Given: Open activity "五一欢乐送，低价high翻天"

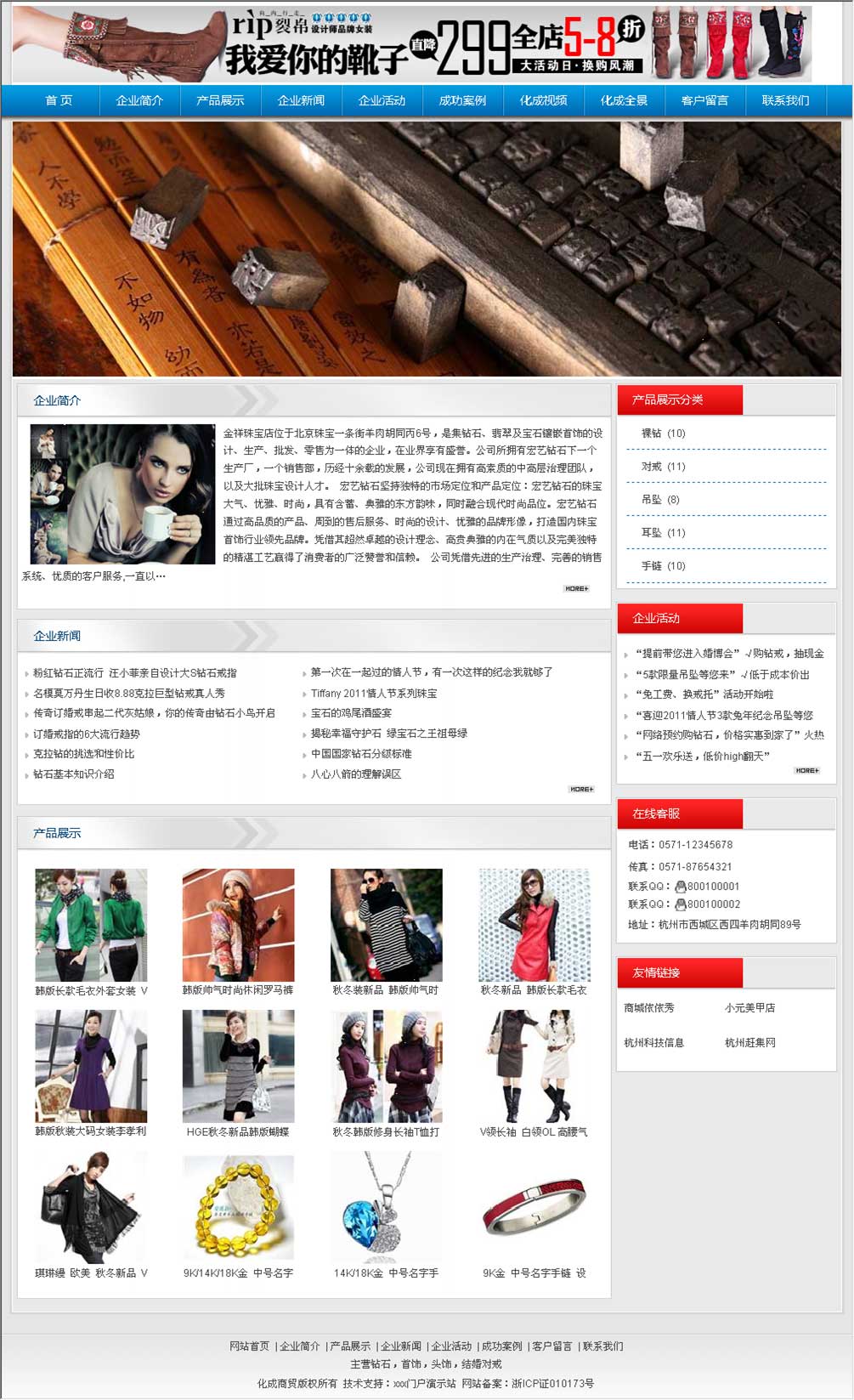Looking at the screenshot, I should pos(702,756).
